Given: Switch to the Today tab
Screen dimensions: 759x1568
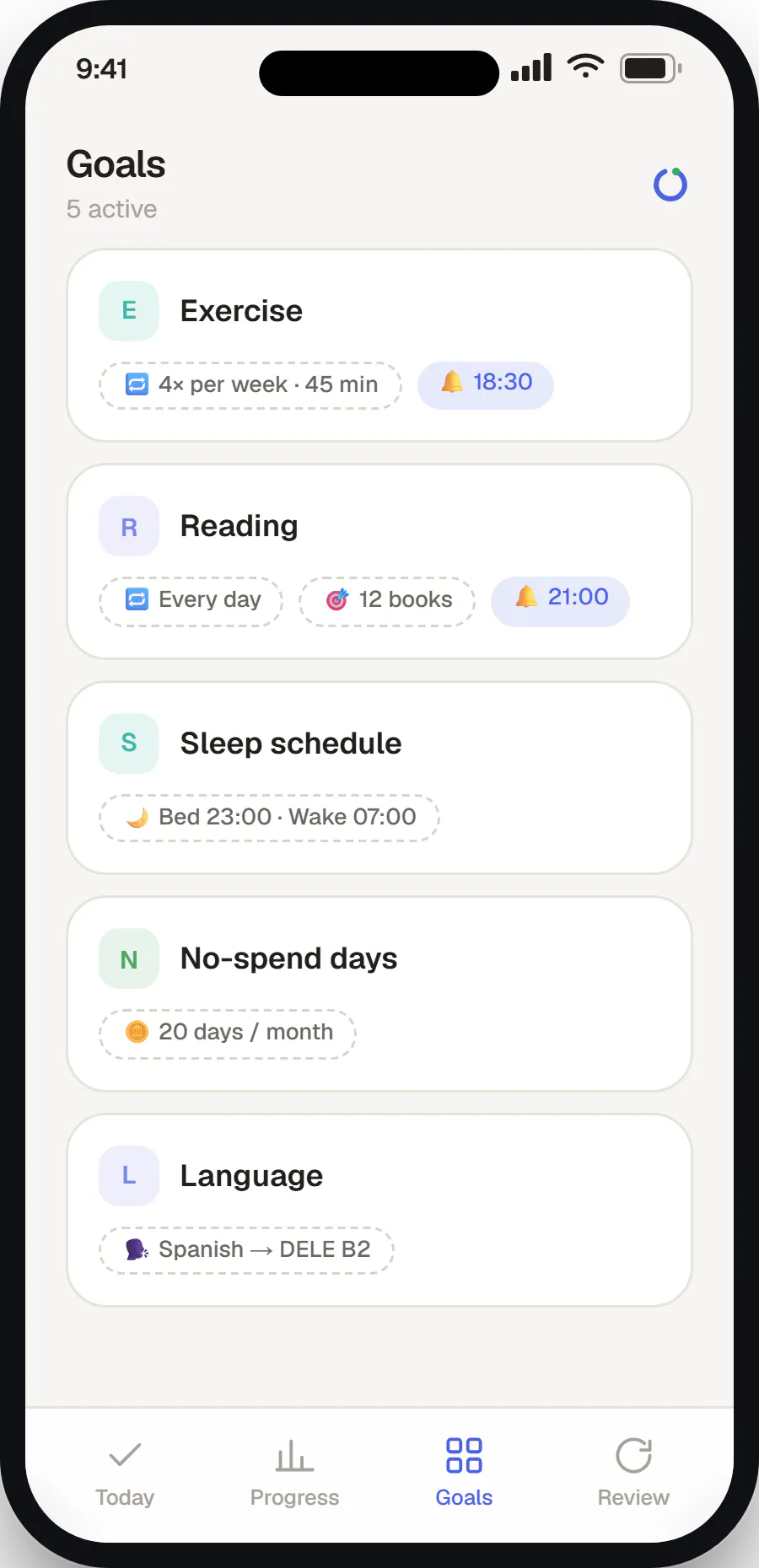Looking at the screenshot, I should pyautogui.click(x=125, y=1474).
